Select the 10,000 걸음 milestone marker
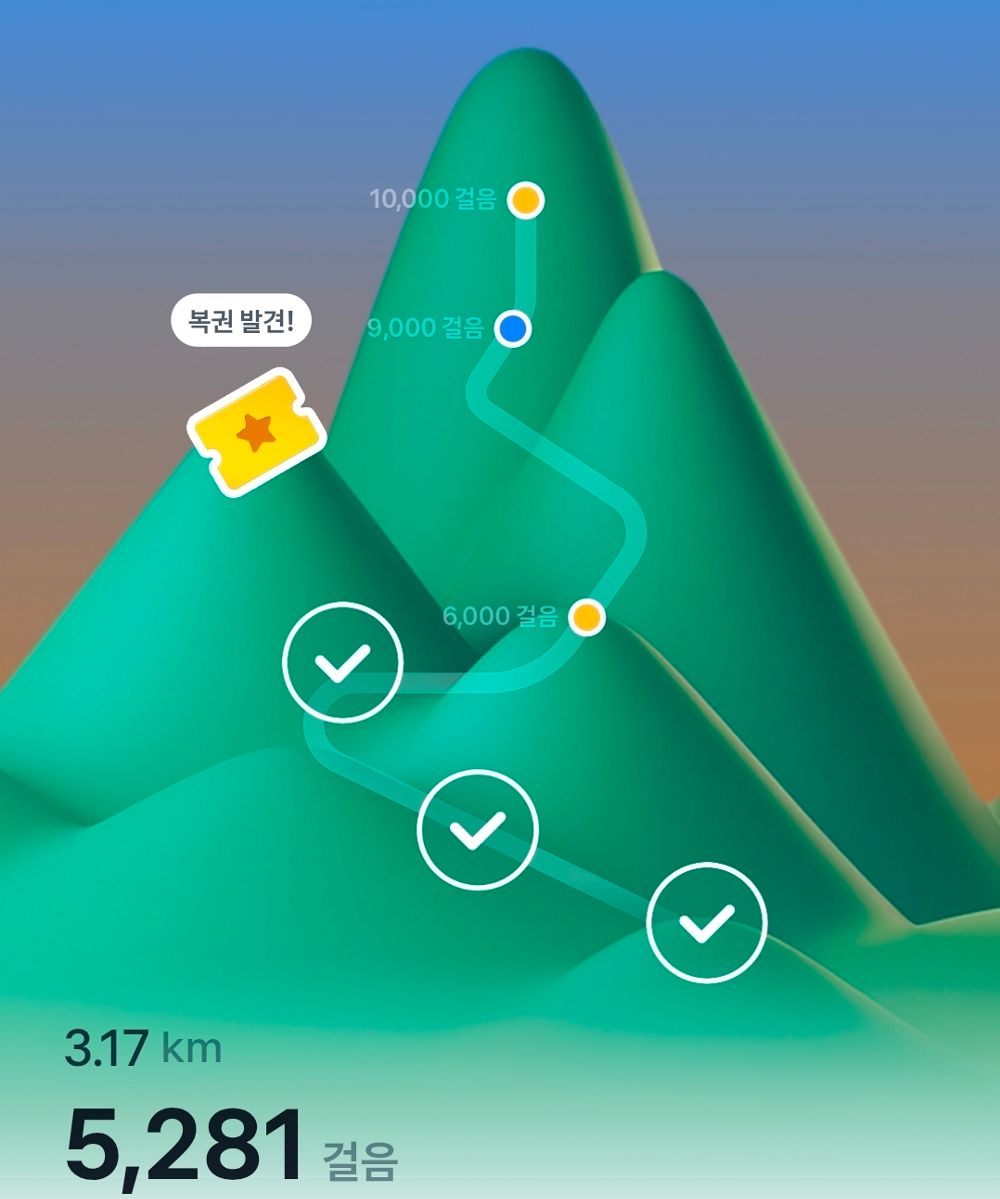1000x1199 pixels. 525,200
